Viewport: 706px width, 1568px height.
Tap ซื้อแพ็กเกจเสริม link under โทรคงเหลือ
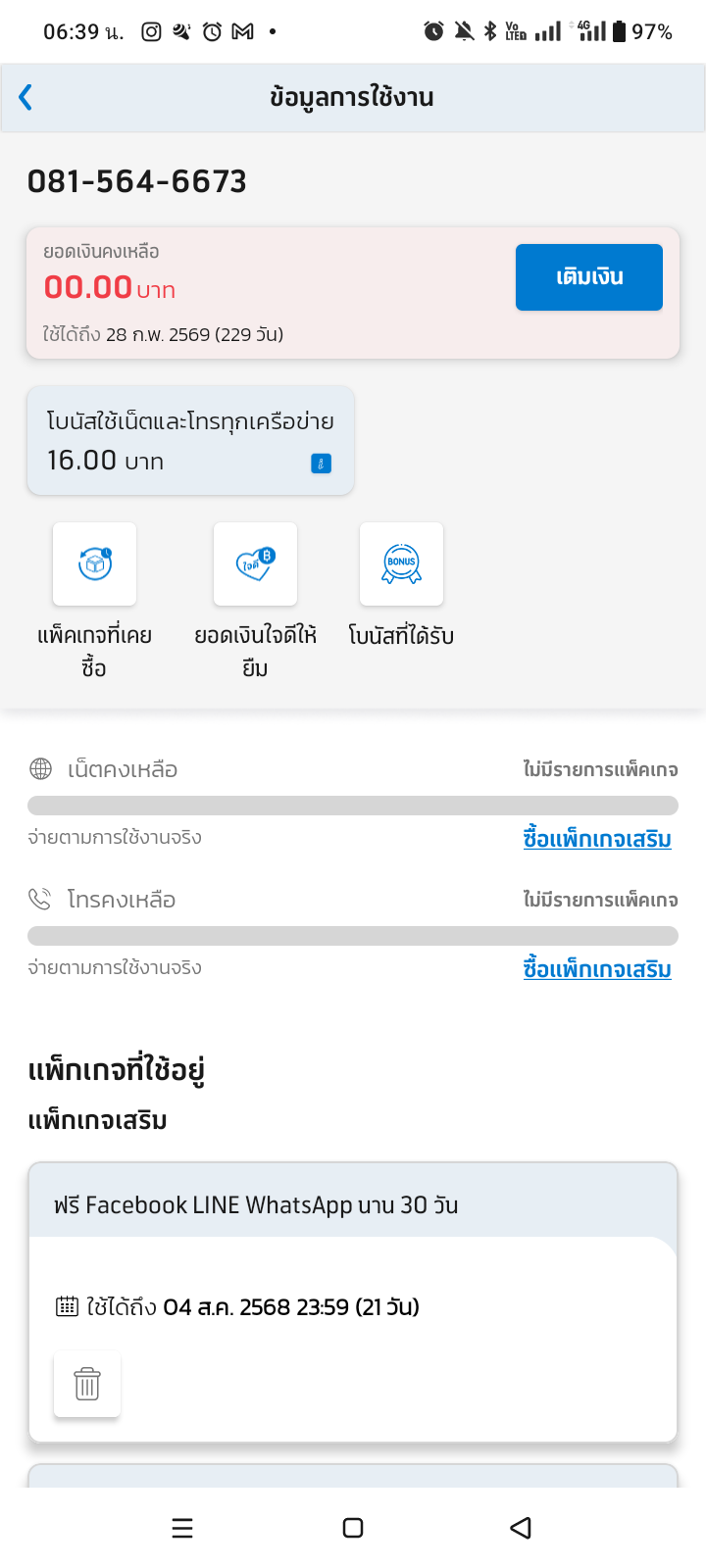pyautogui.click(x=597, y=969)
